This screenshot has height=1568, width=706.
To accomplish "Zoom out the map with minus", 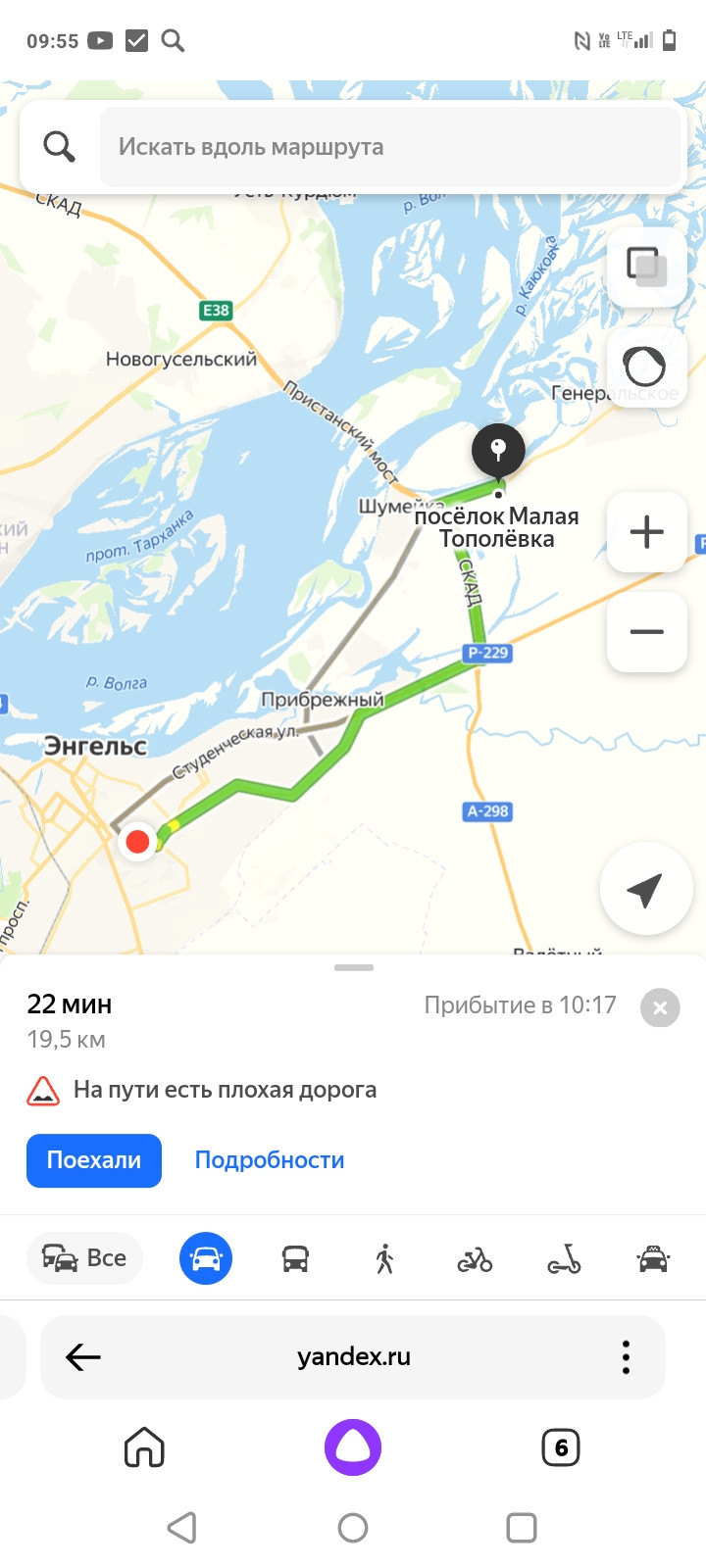I will (x=646, y=632).
